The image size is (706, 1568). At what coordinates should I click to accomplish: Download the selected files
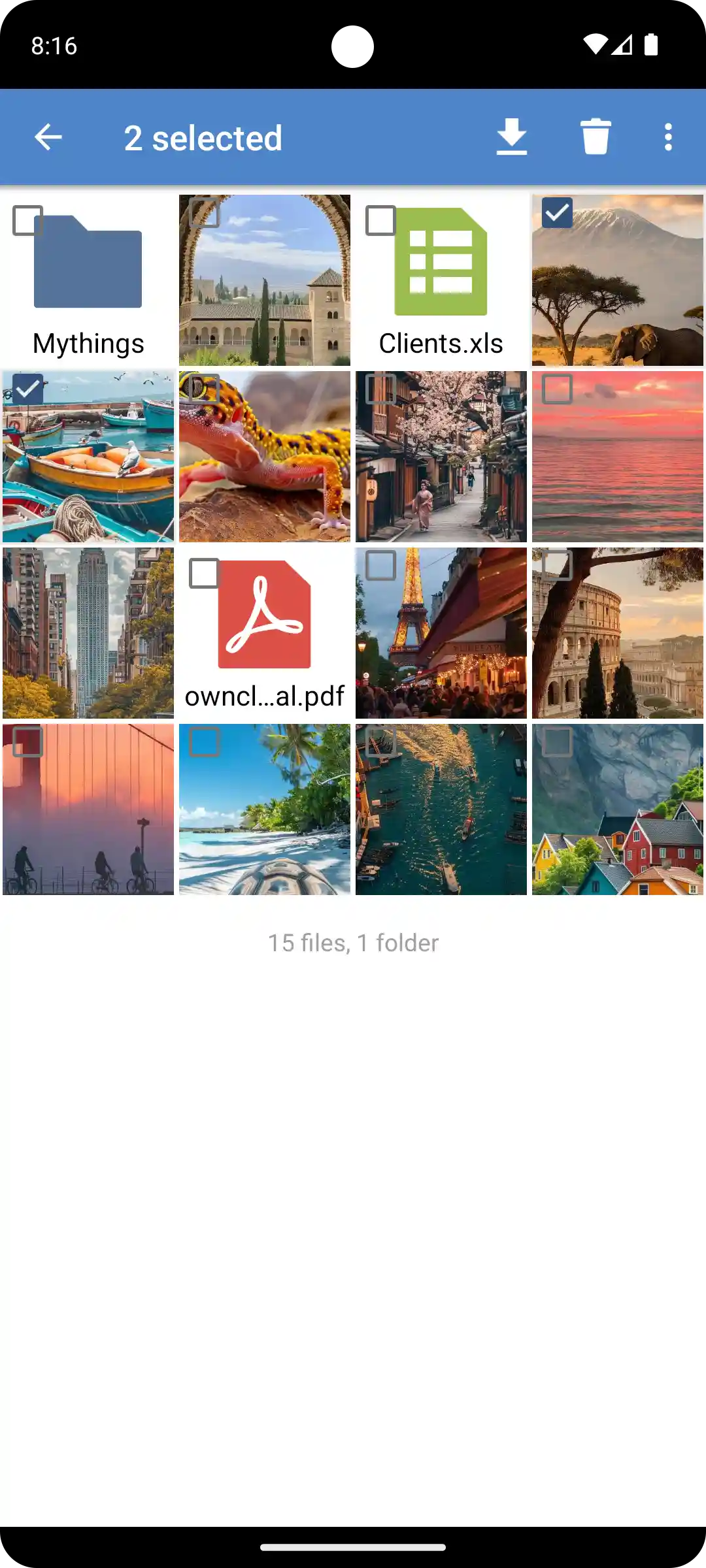(511, 137)
